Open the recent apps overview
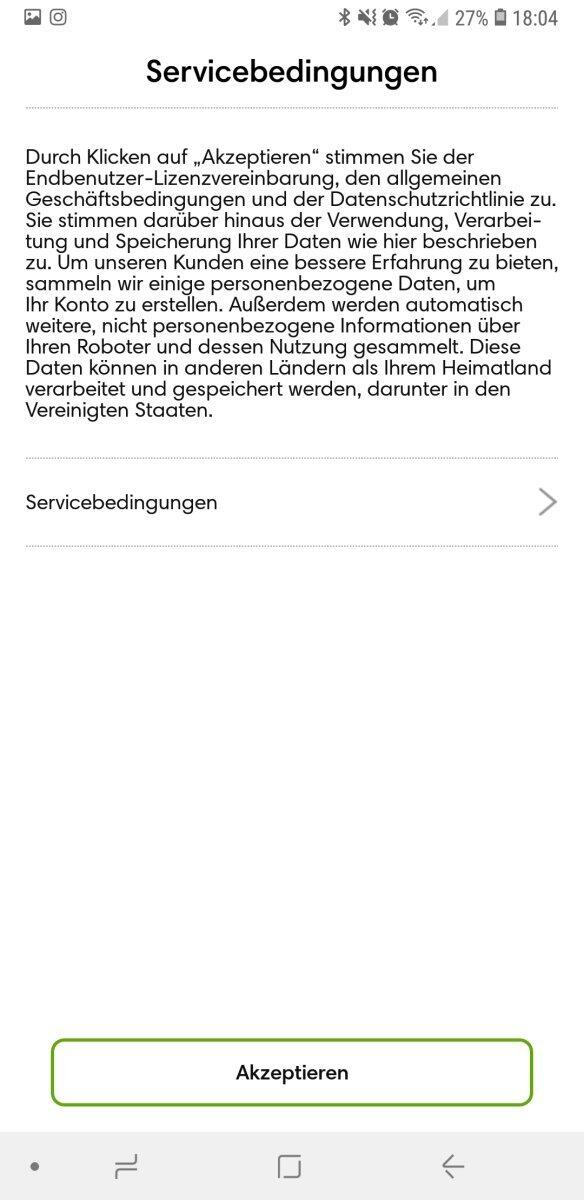The height and width of the screenshot is (1200, 584). (125, 1166)
